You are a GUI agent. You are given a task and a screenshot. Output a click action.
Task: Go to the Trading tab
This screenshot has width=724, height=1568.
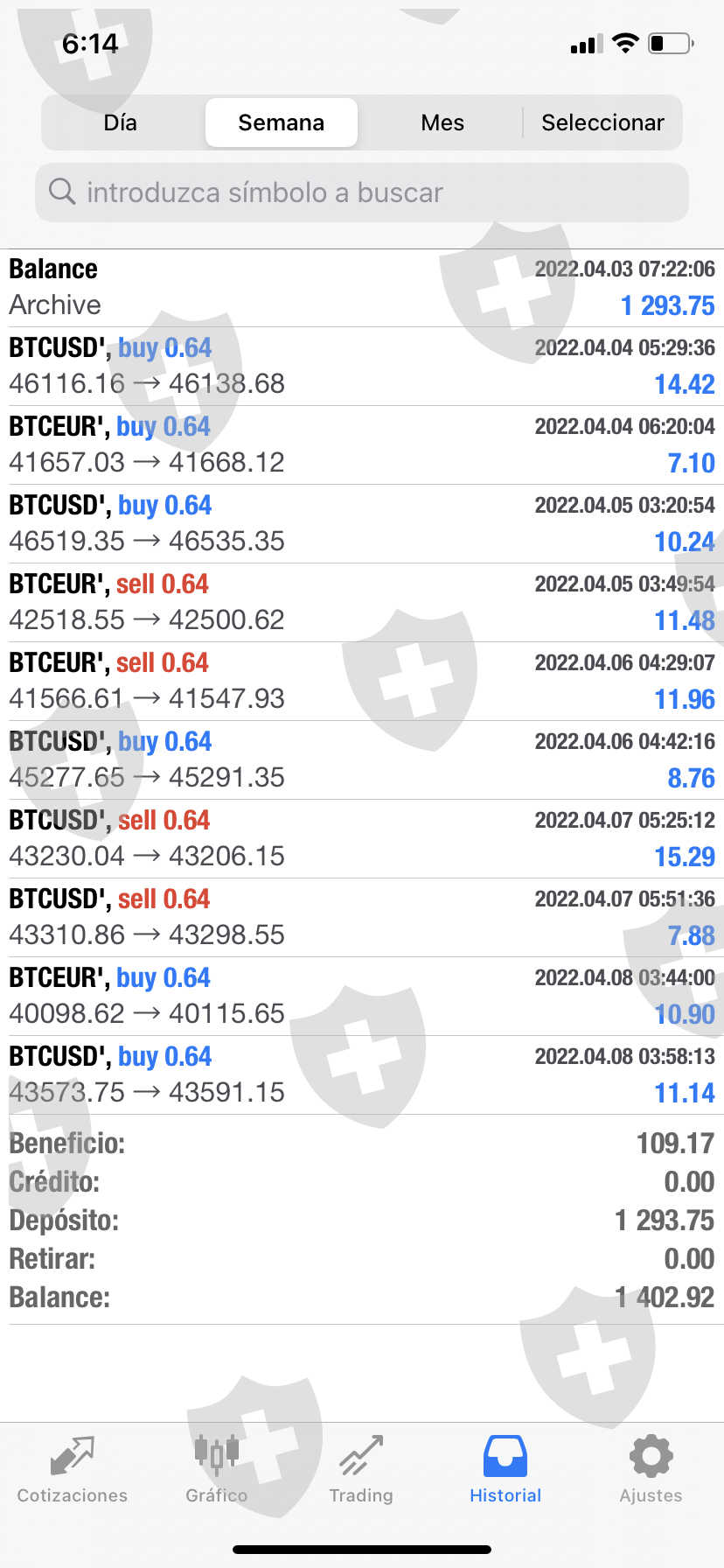pos(361,1470)
